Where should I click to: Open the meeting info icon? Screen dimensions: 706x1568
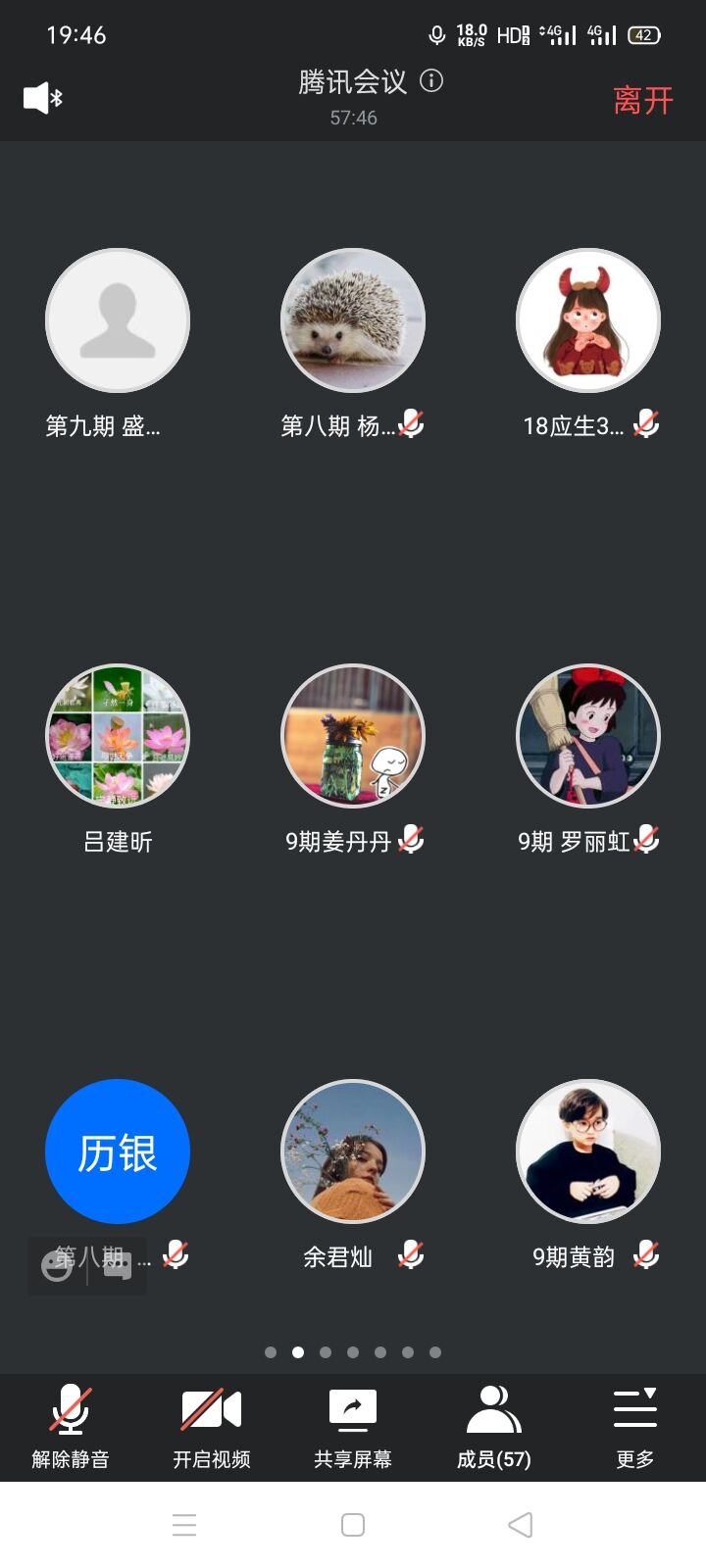coord(431,80)
